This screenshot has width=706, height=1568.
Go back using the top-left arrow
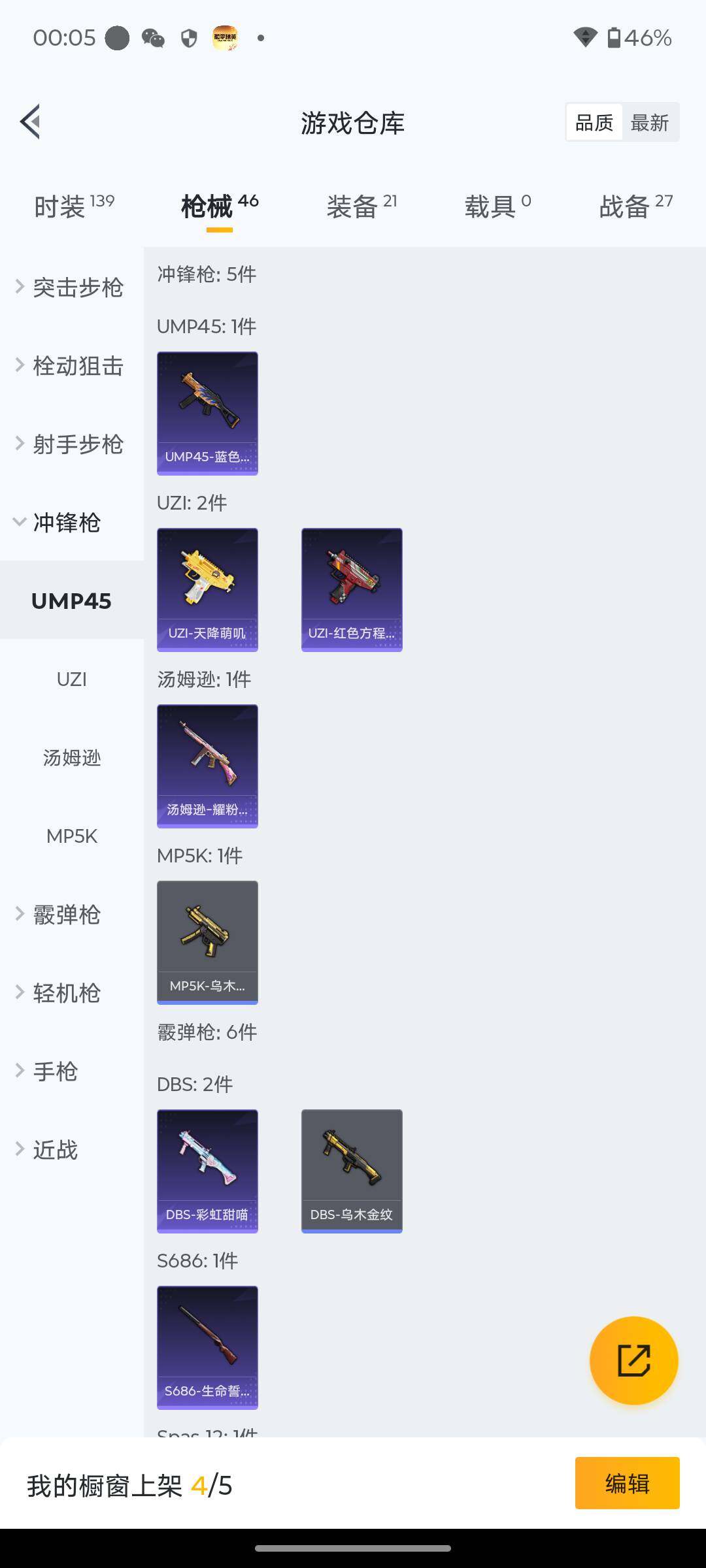coord(31,122)
